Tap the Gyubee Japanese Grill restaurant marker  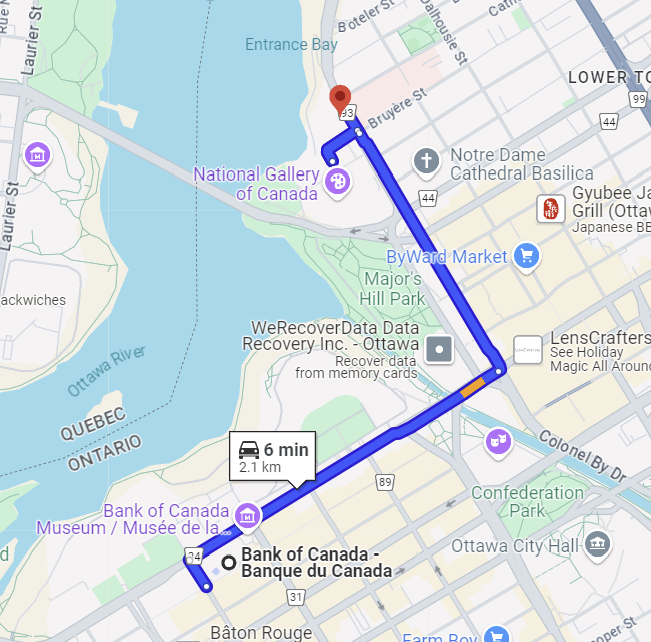pos(550,209)
